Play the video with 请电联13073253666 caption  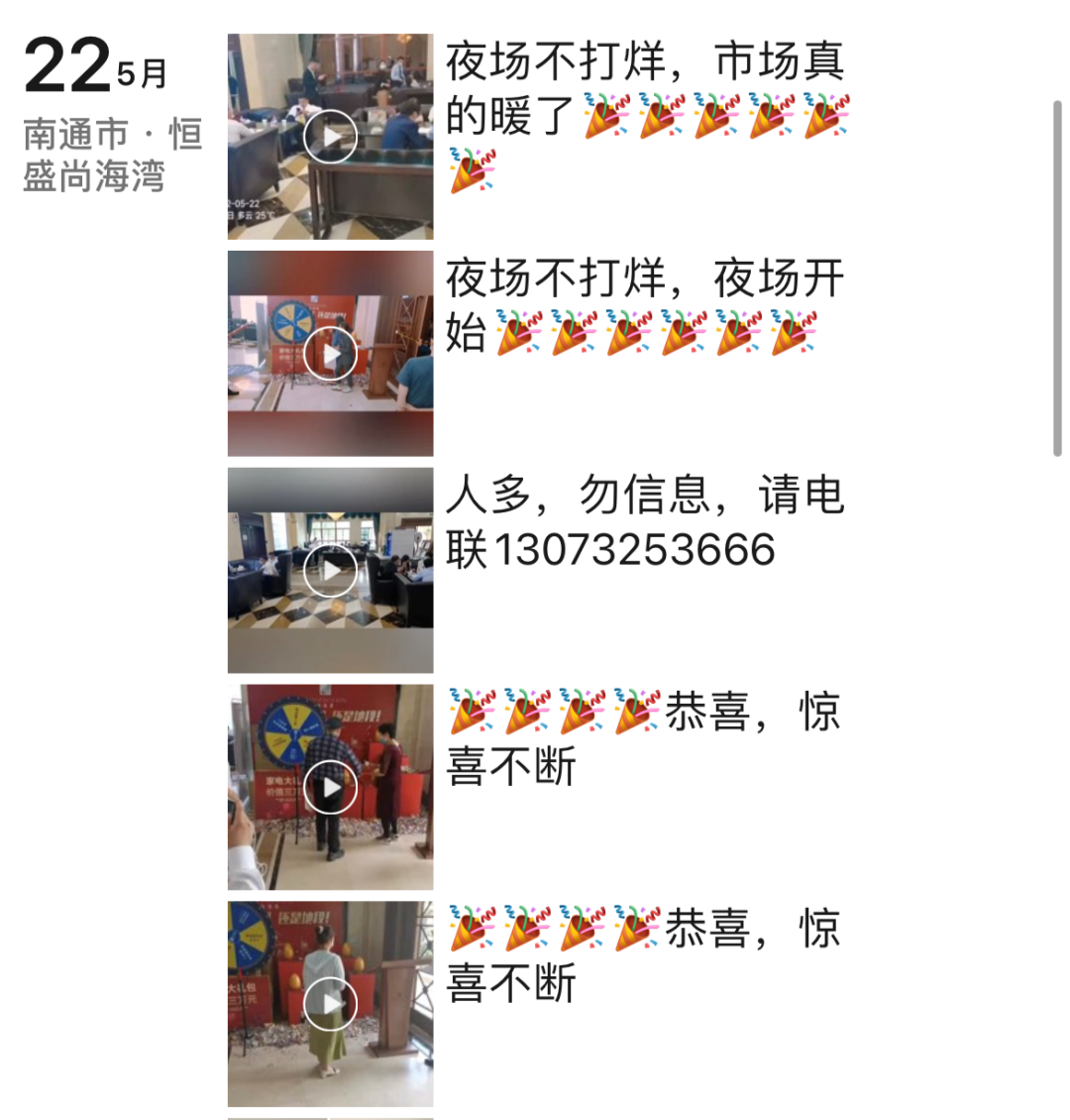point(330,571)
